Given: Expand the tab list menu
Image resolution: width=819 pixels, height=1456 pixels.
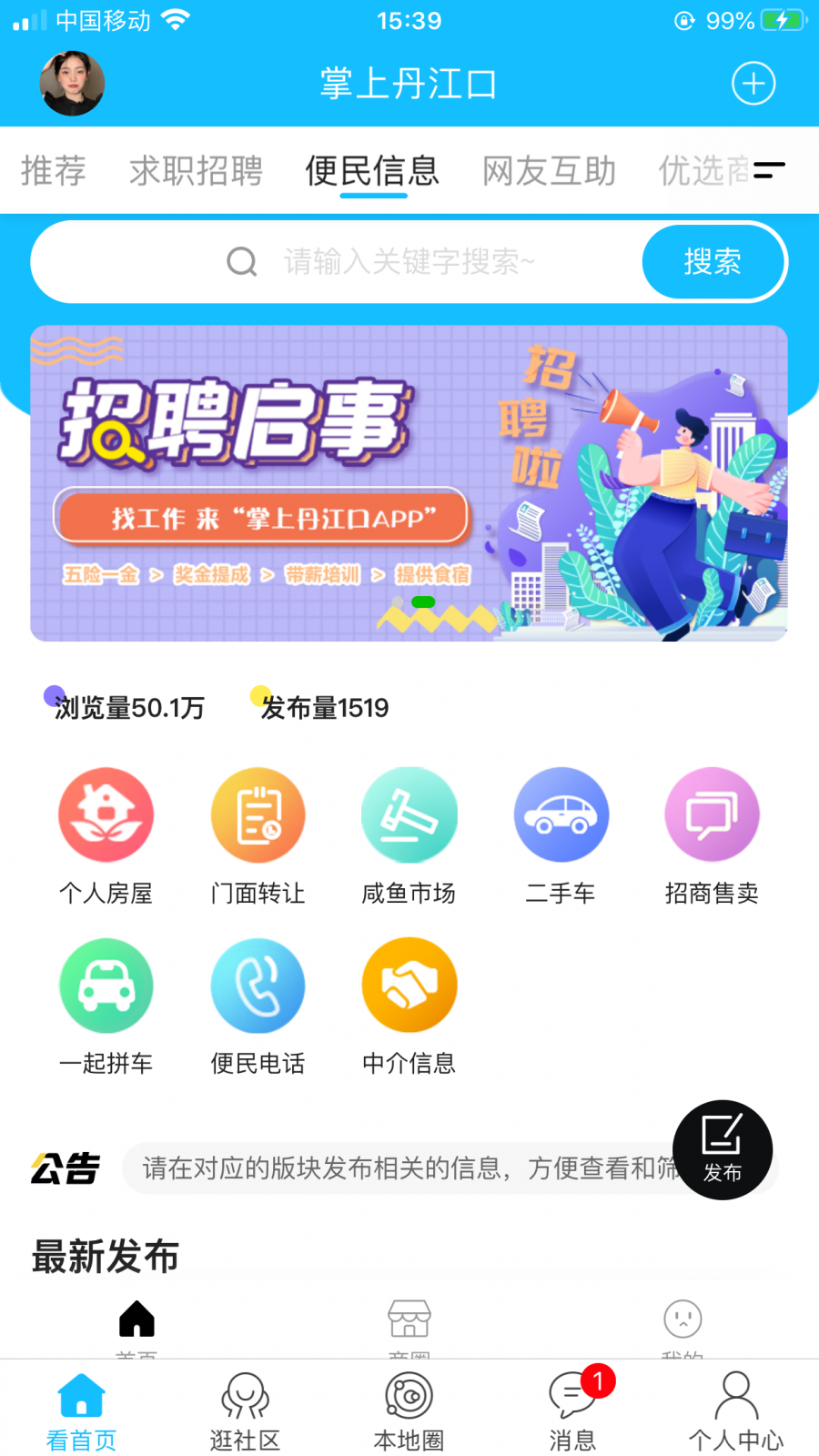Looking at the screenshot, I should coord(769,170).
